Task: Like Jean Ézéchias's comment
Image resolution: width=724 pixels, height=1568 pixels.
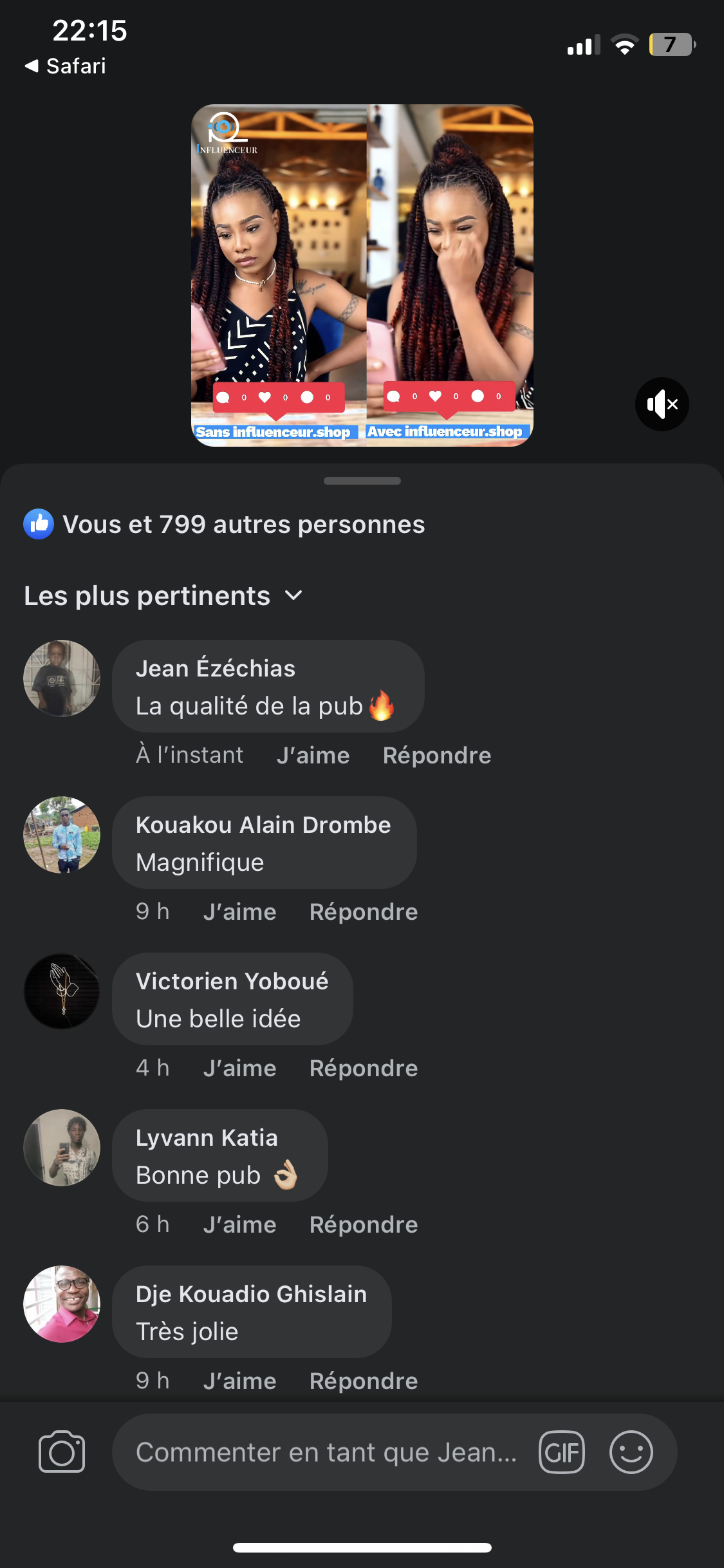Action: [313, 755]
